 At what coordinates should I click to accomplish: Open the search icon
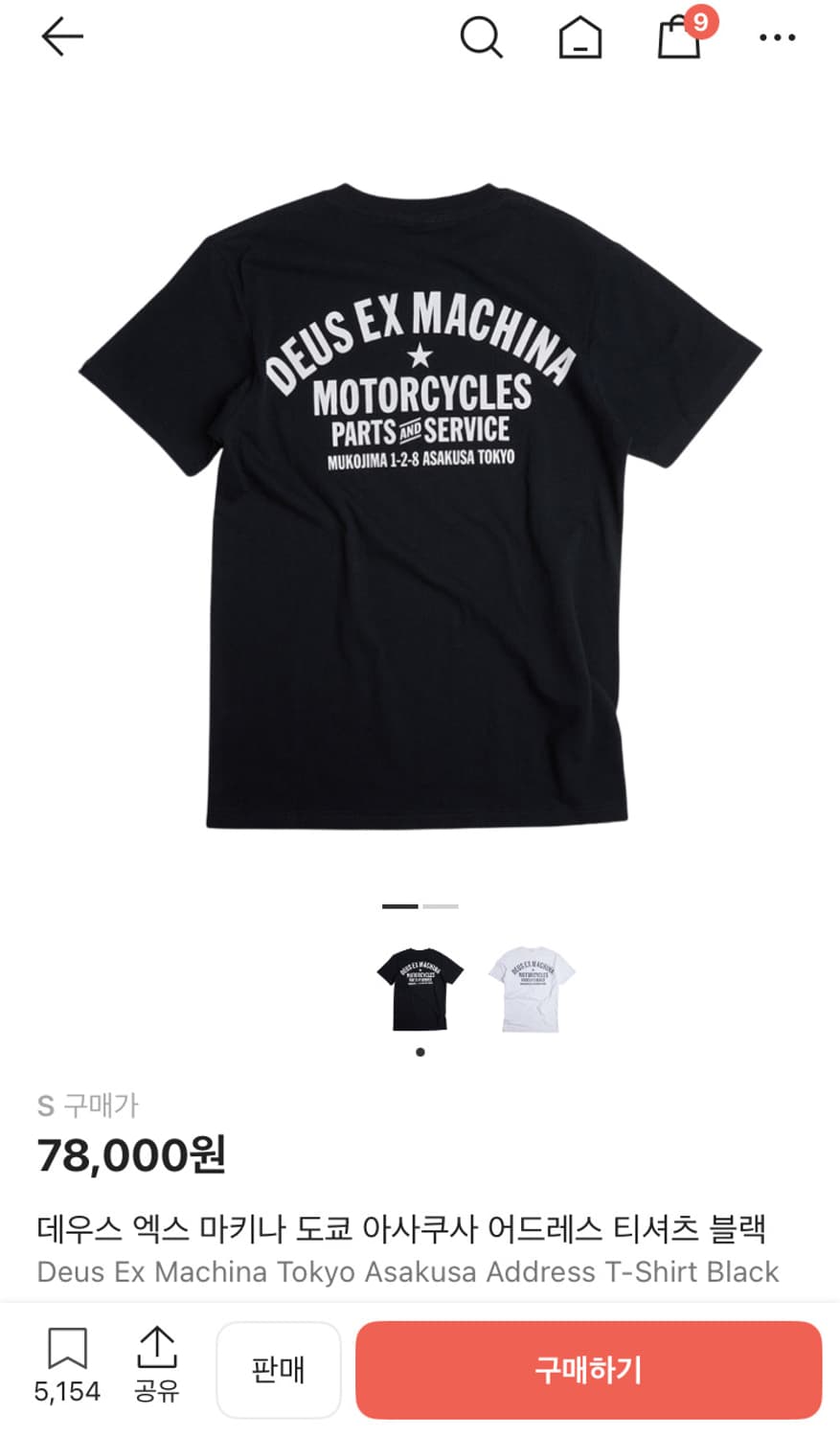click(482, 36)
